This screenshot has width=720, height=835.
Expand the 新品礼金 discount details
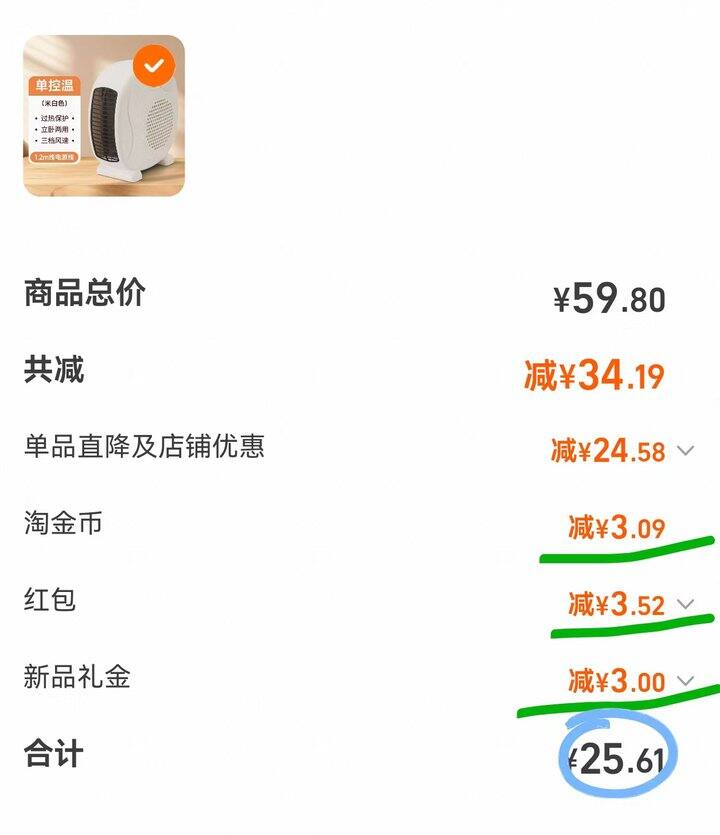pyautogui.click(x=685, y=682)
